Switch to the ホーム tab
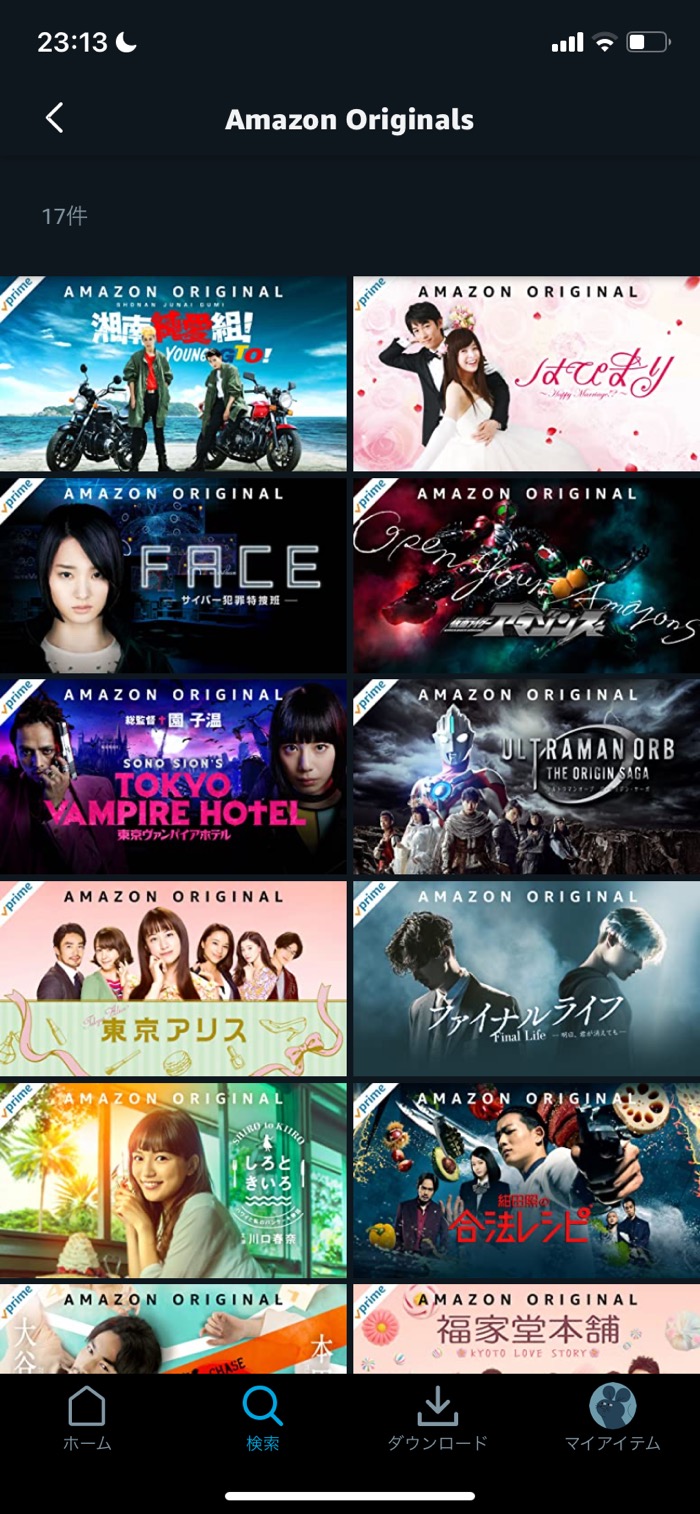 [87, 1420]
